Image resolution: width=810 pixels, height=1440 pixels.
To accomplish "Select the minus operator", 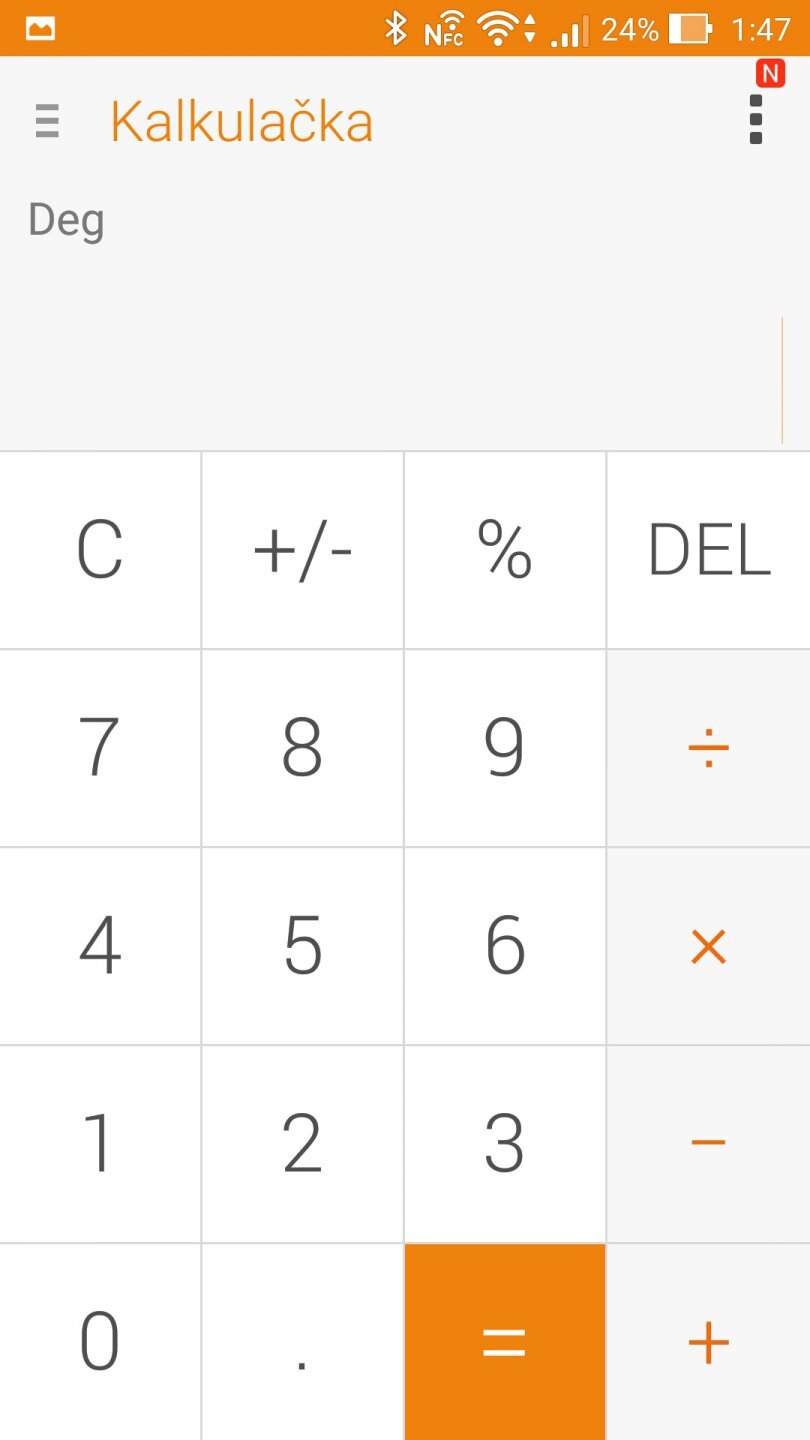I will click(x=708, y=1143).
